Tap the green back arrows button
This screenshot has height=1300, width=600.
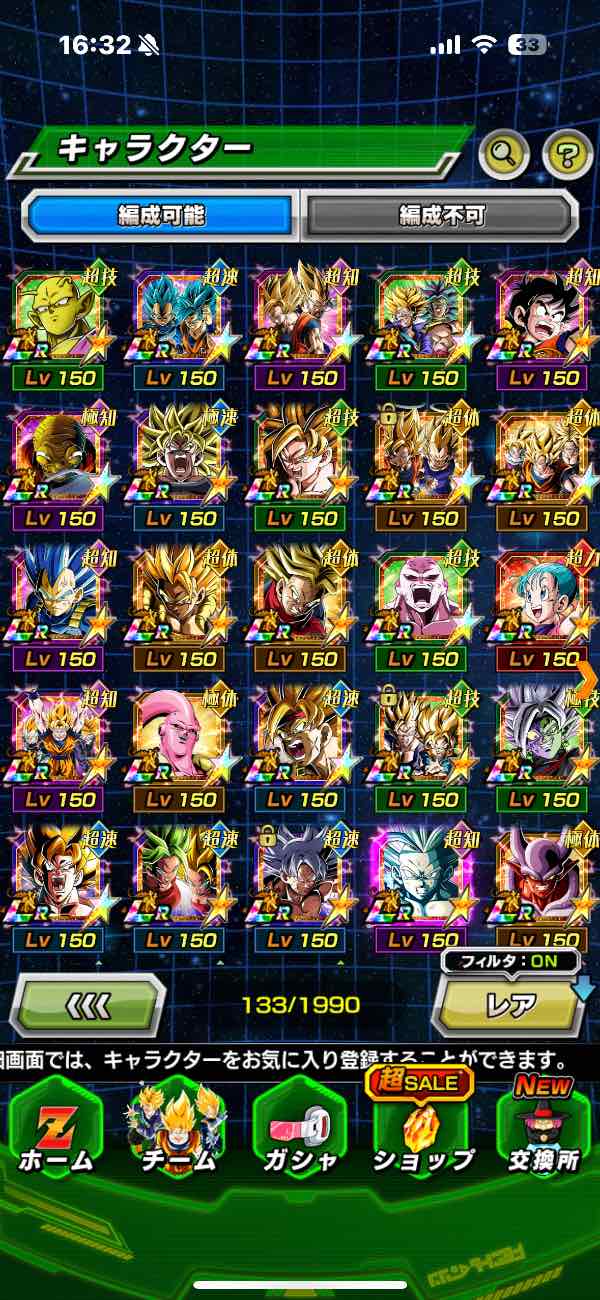tap(87, 1004)
